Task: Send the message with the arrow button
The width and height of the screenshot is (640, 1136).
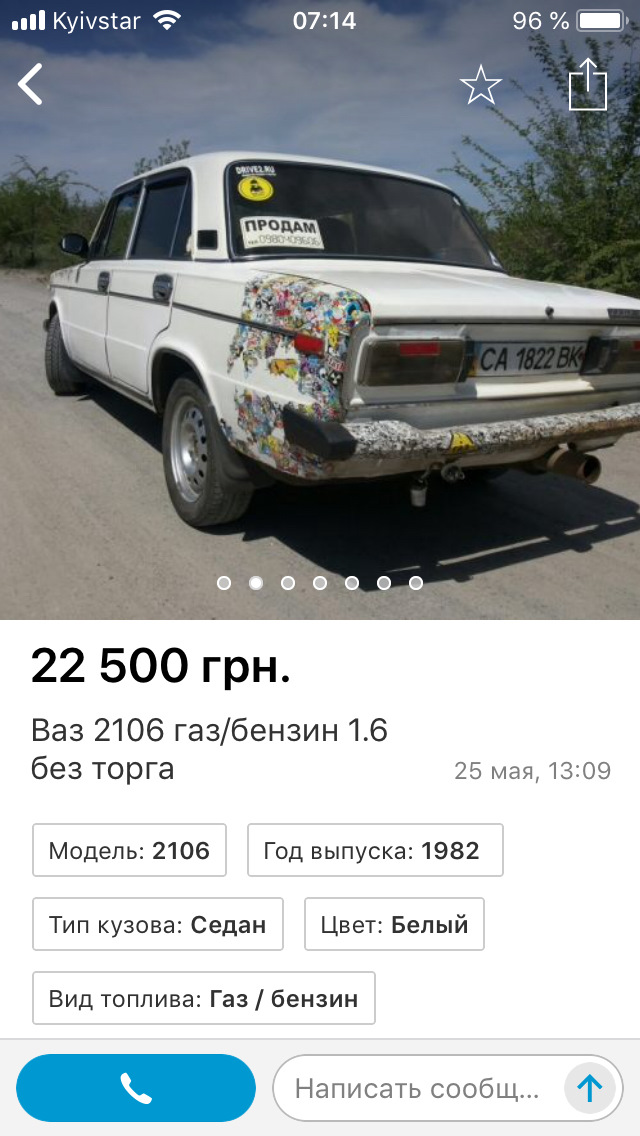Action: 590,1087
